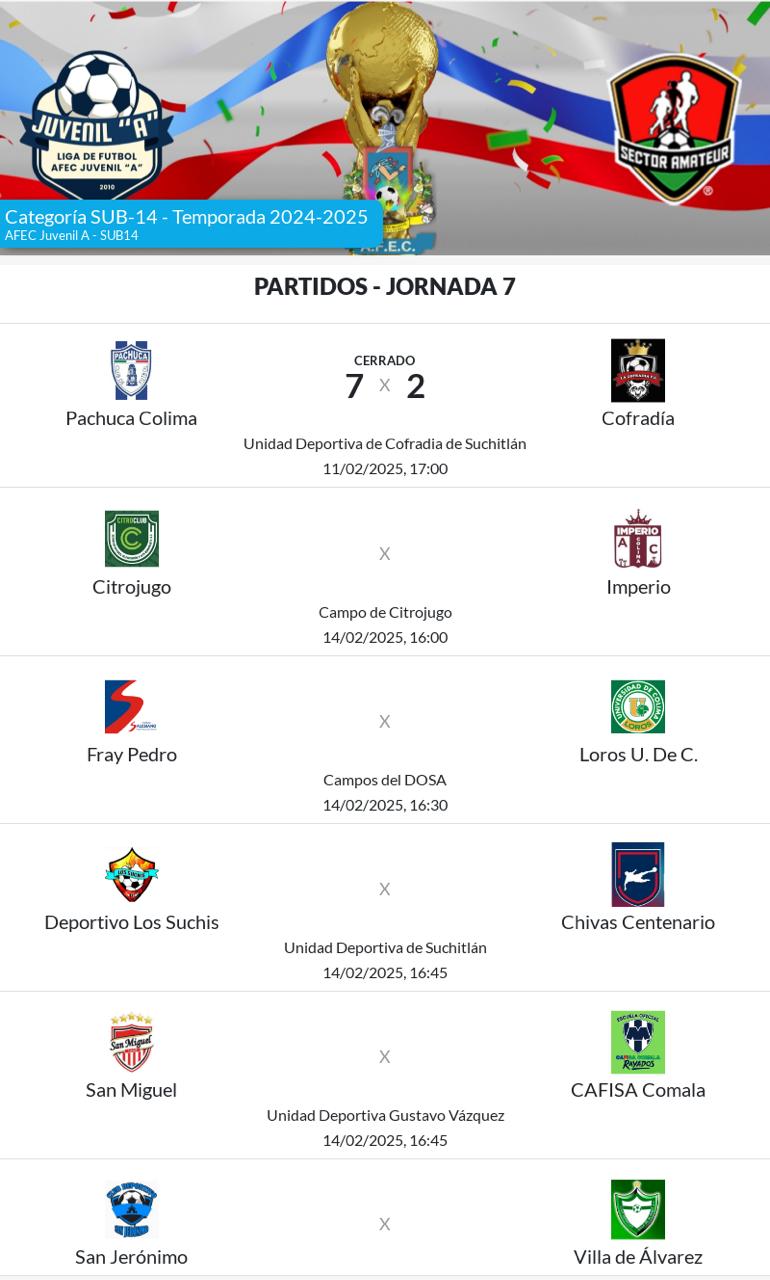
Task: View the San Miguel vs CAFISA Comala match
Action: pyautogui.click(x=385, y=1076)
